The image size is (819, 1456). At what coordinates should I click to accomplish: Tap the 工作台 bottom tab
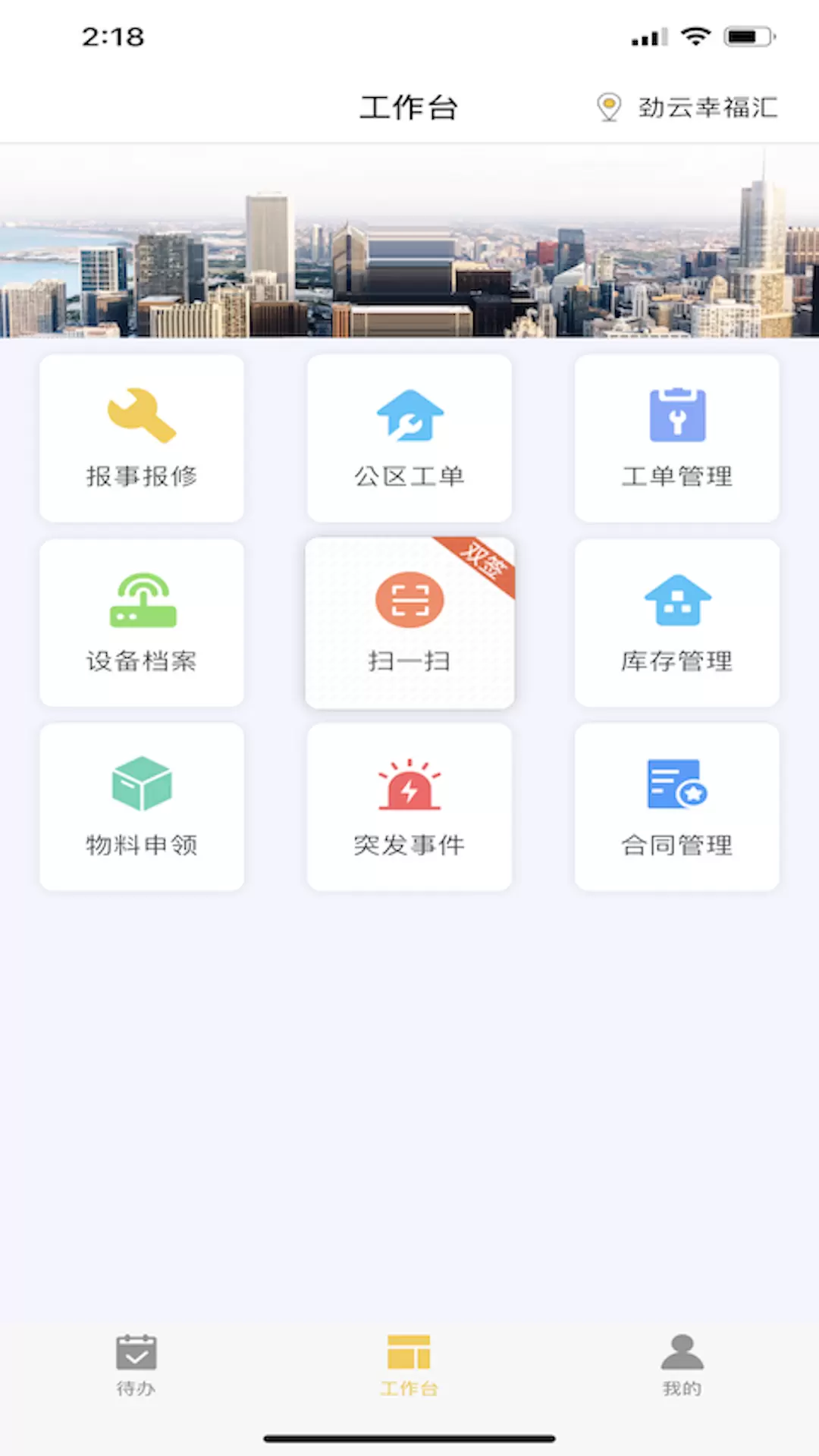pyautogui.click(x=409, y=1366)
